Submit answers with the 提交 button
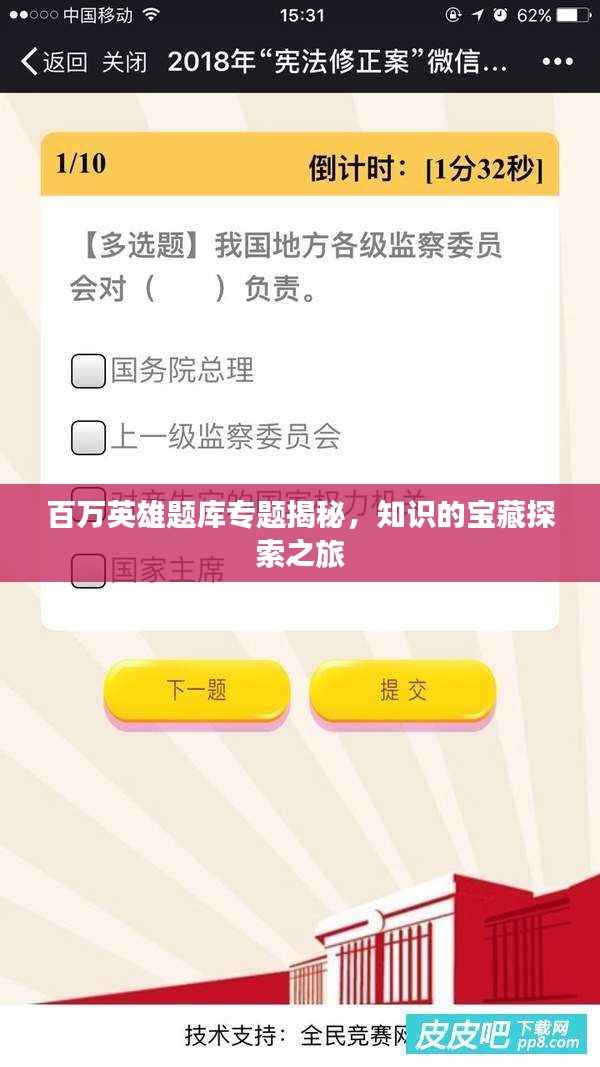The width and height of the screenshot is (600, 1067). (403, 690)
